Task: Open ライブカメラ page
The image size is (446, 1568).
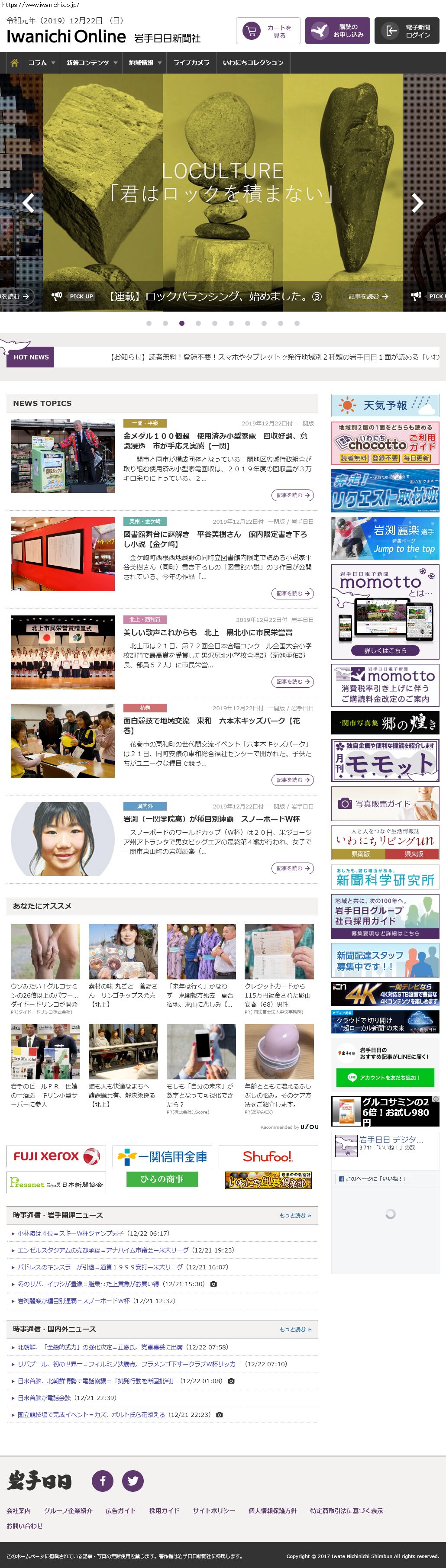Action: coord(191,63)
